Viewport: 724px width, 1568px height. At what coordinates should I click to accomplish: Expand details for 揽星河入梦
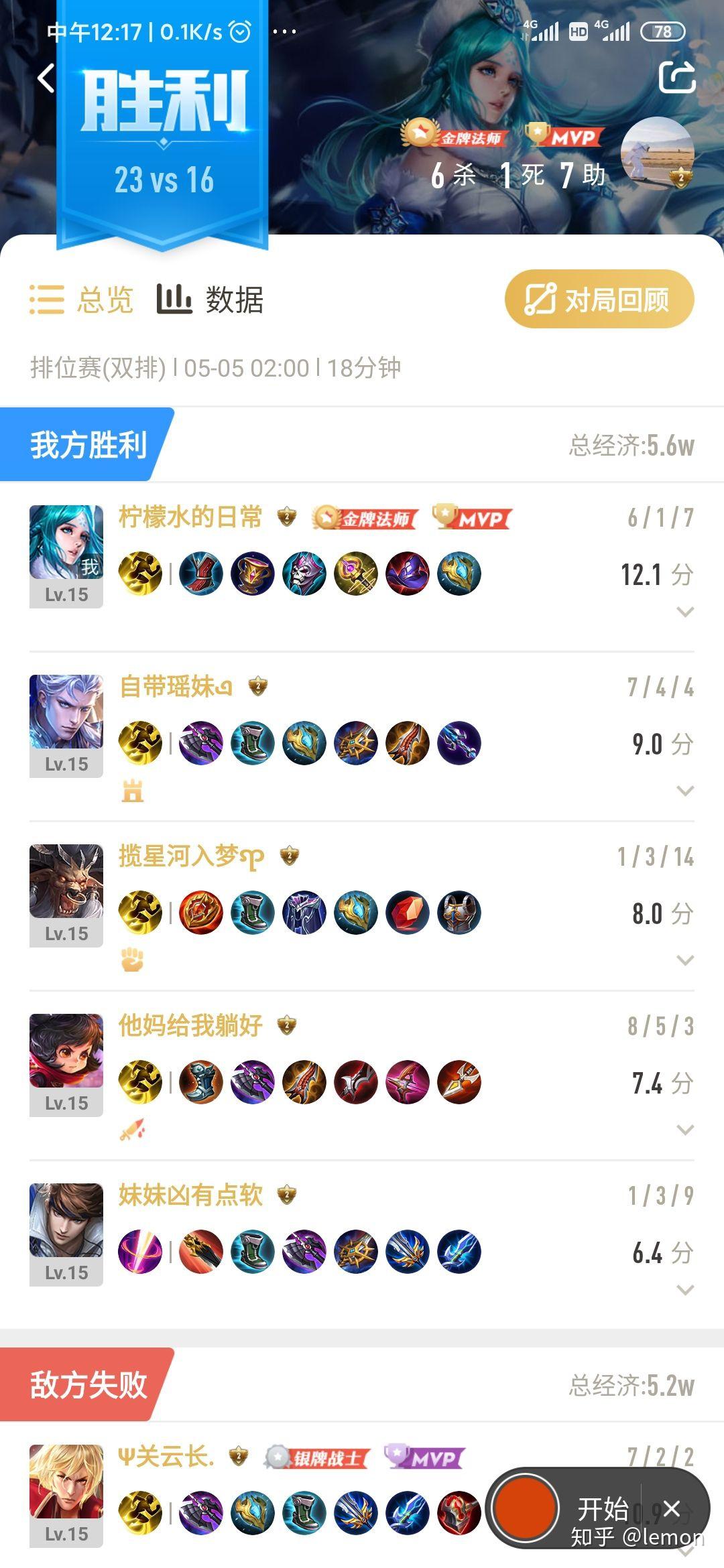point(685,960)
